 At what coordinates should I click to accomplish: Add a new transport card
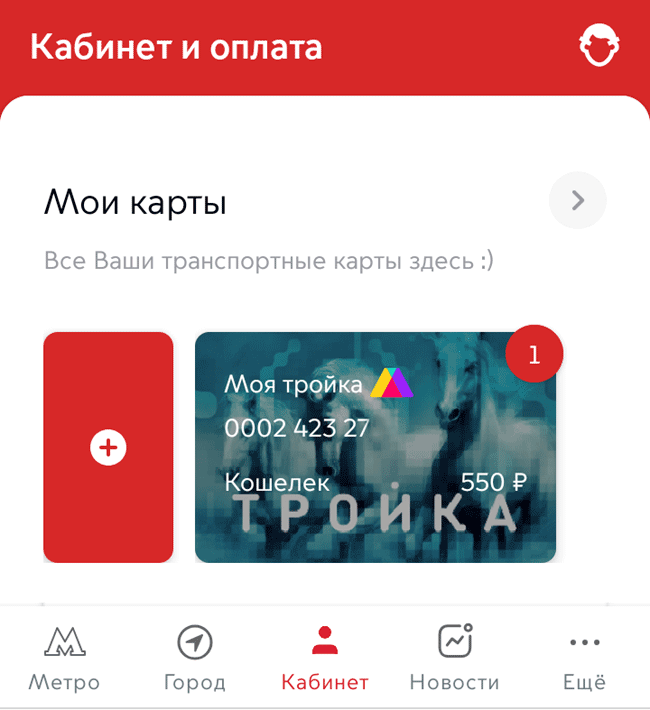[108, 447]
